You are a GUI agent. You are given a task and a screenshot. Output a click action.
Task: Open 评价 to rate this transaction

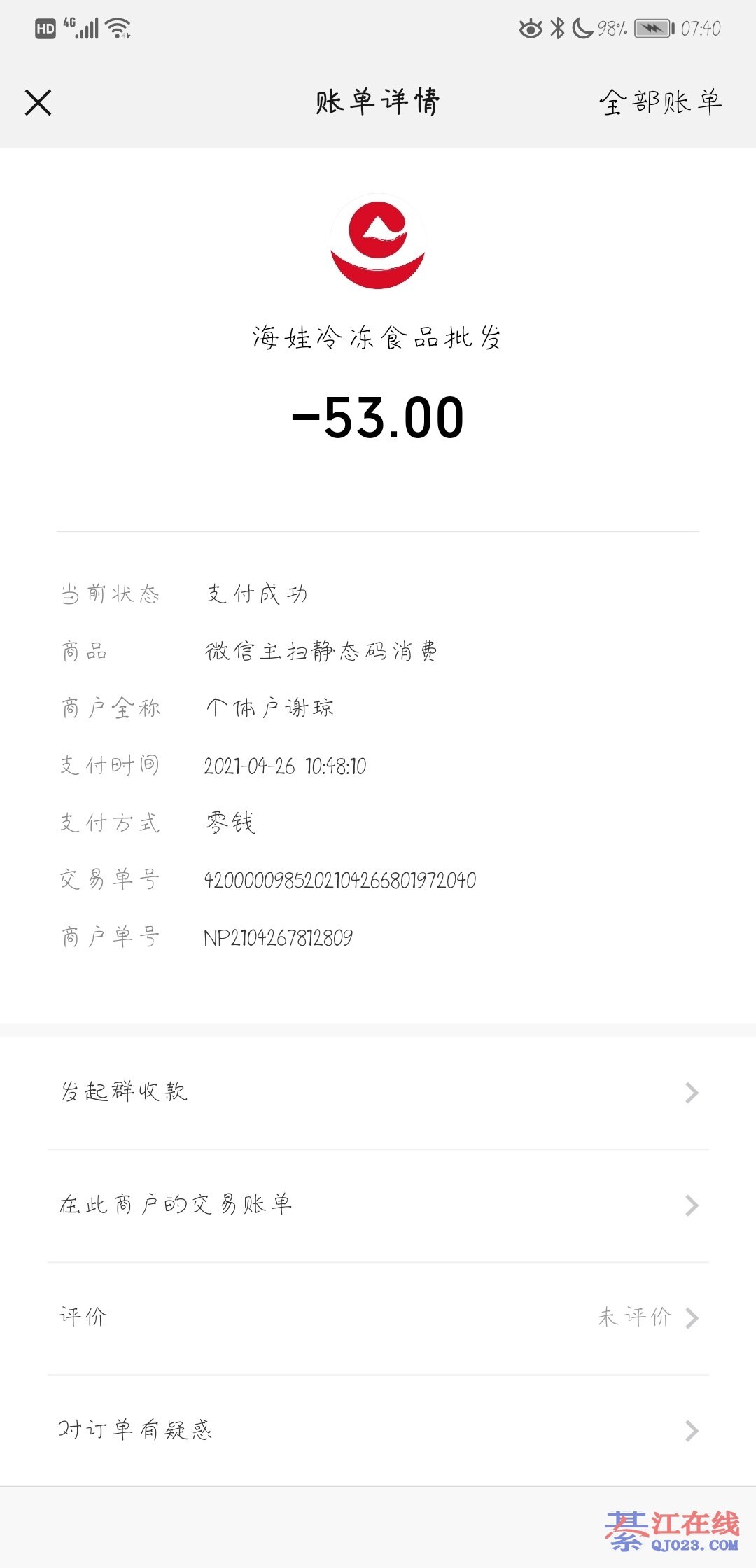[378, 1317]
